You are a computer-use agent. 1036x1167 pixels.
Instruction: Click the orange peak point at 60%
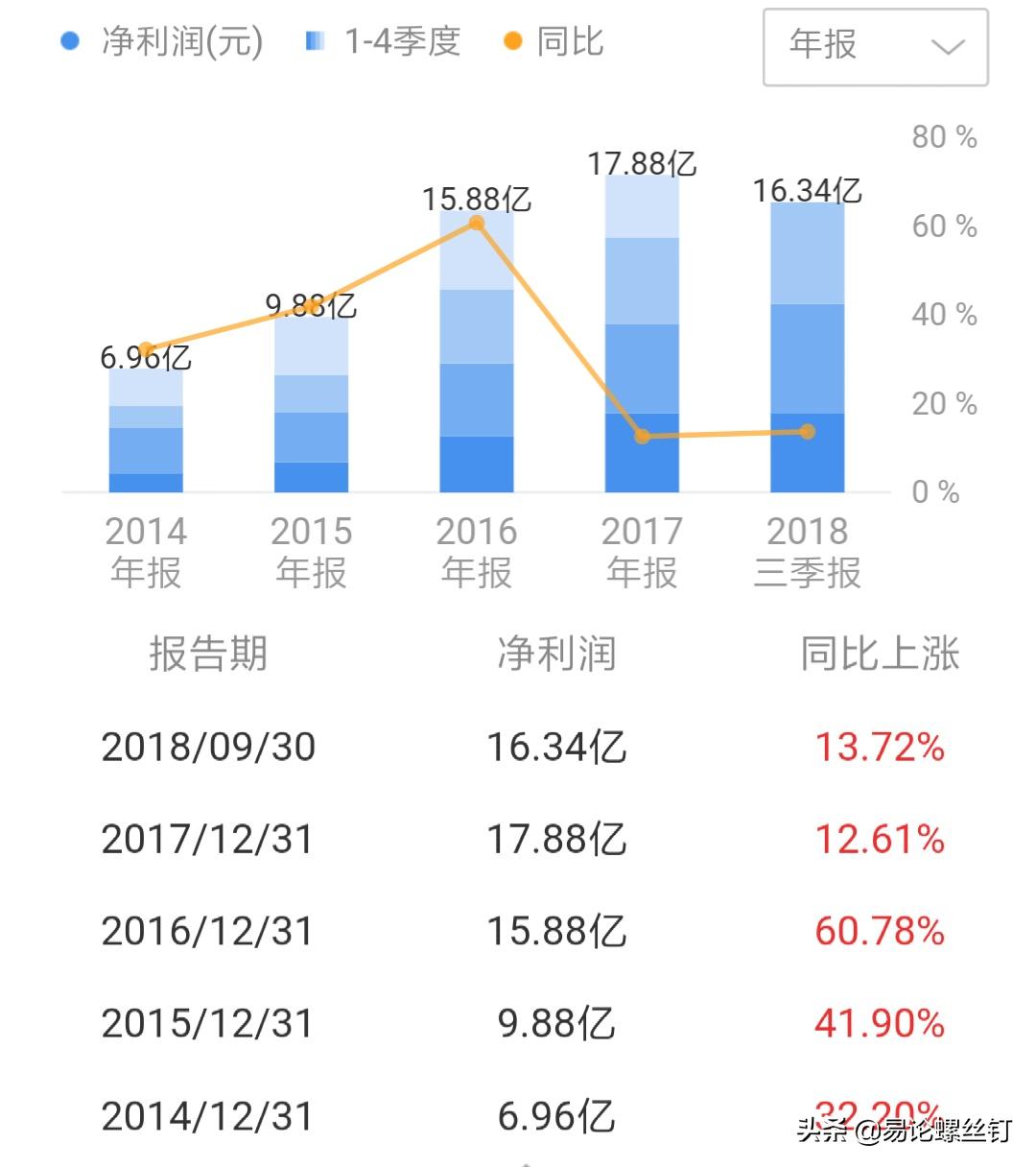point(477,224)
